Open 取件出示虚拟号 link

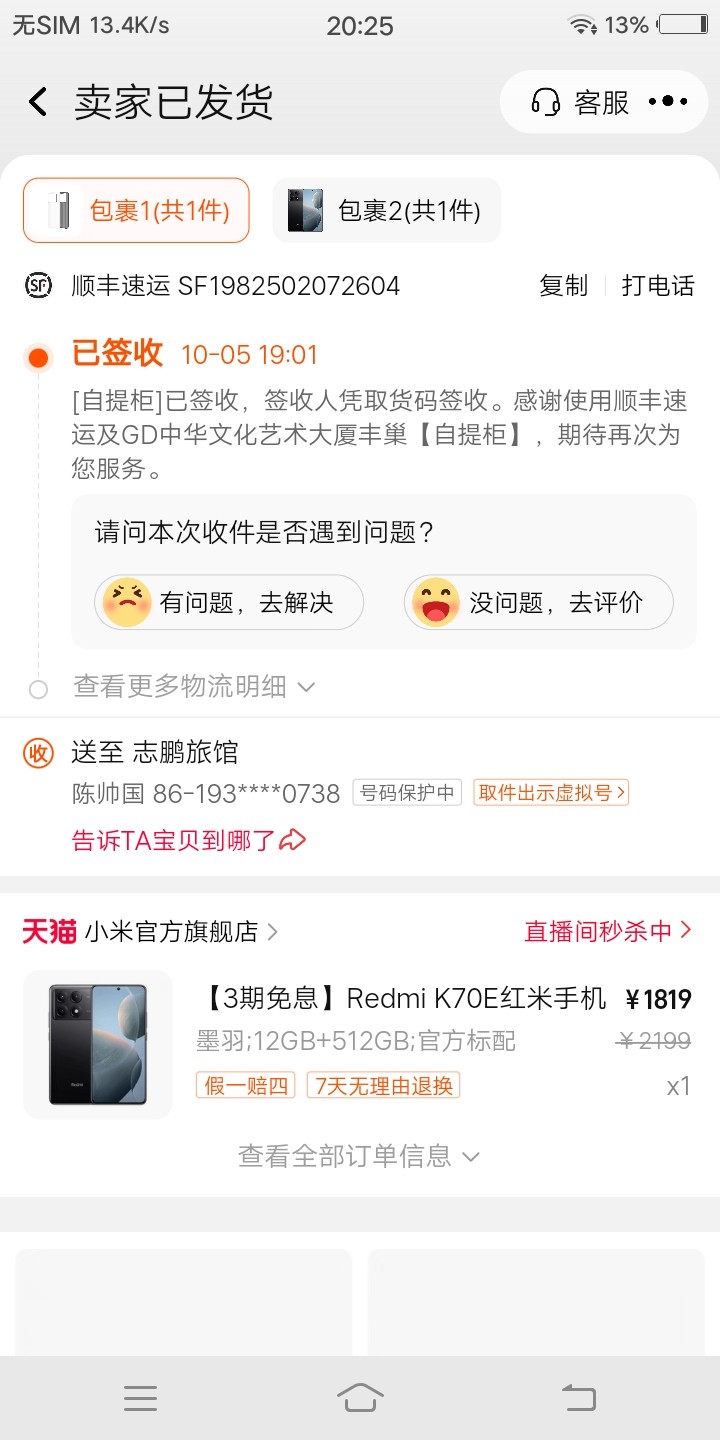tap(551, 793)
